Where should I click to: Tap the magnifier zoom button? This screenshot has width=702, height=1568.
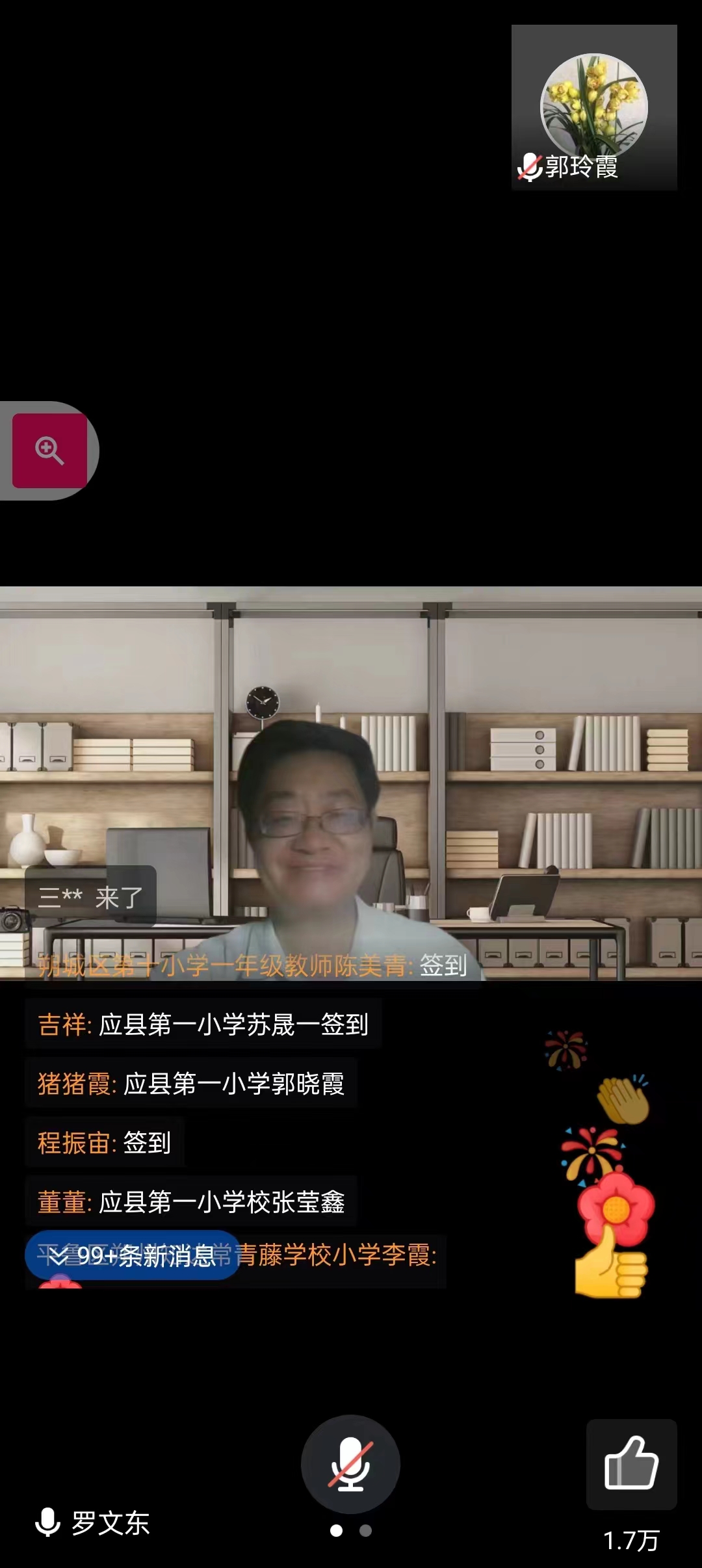49,451
